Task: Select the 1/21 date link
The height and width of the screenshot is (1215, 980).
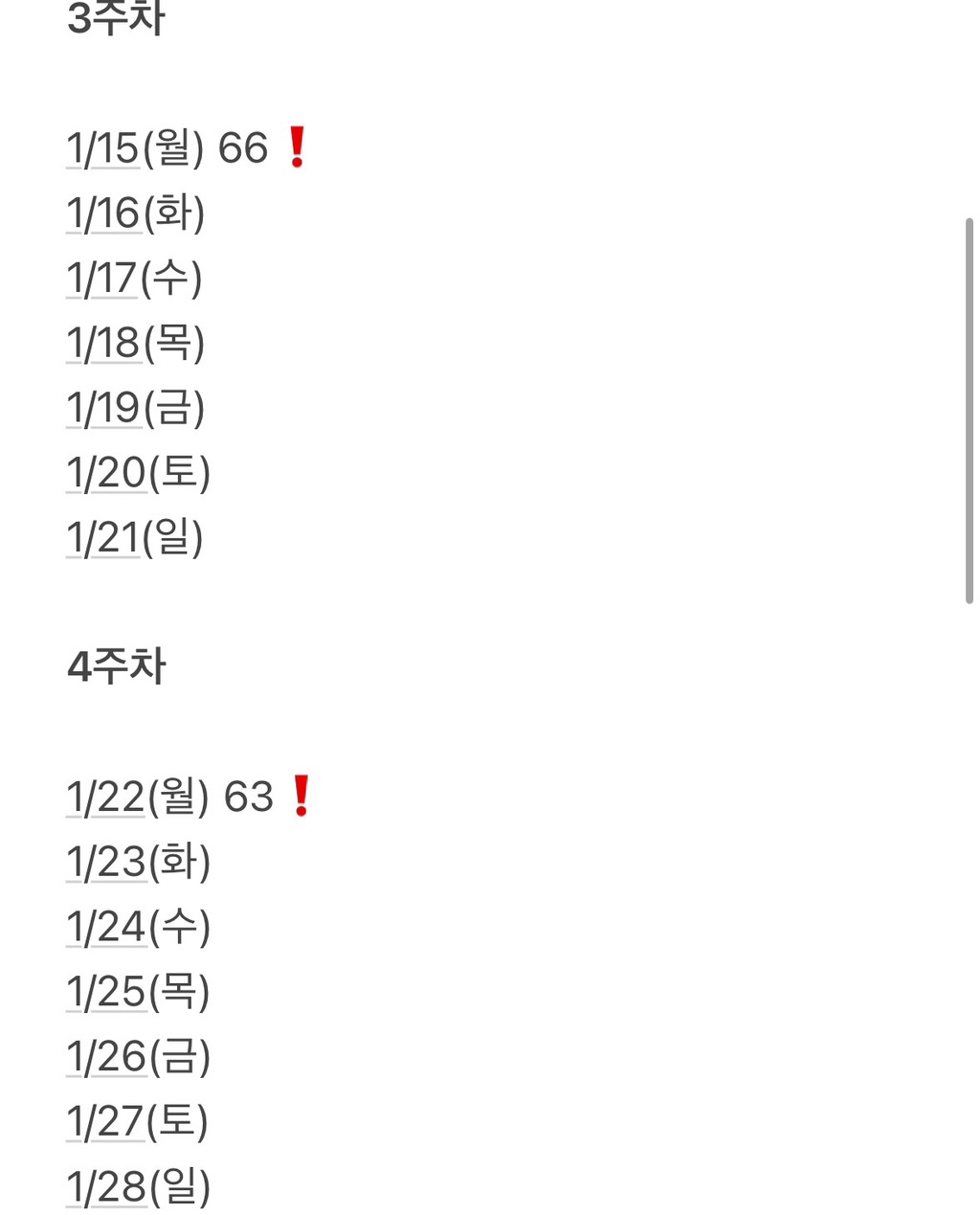Action: coord(103,538)
